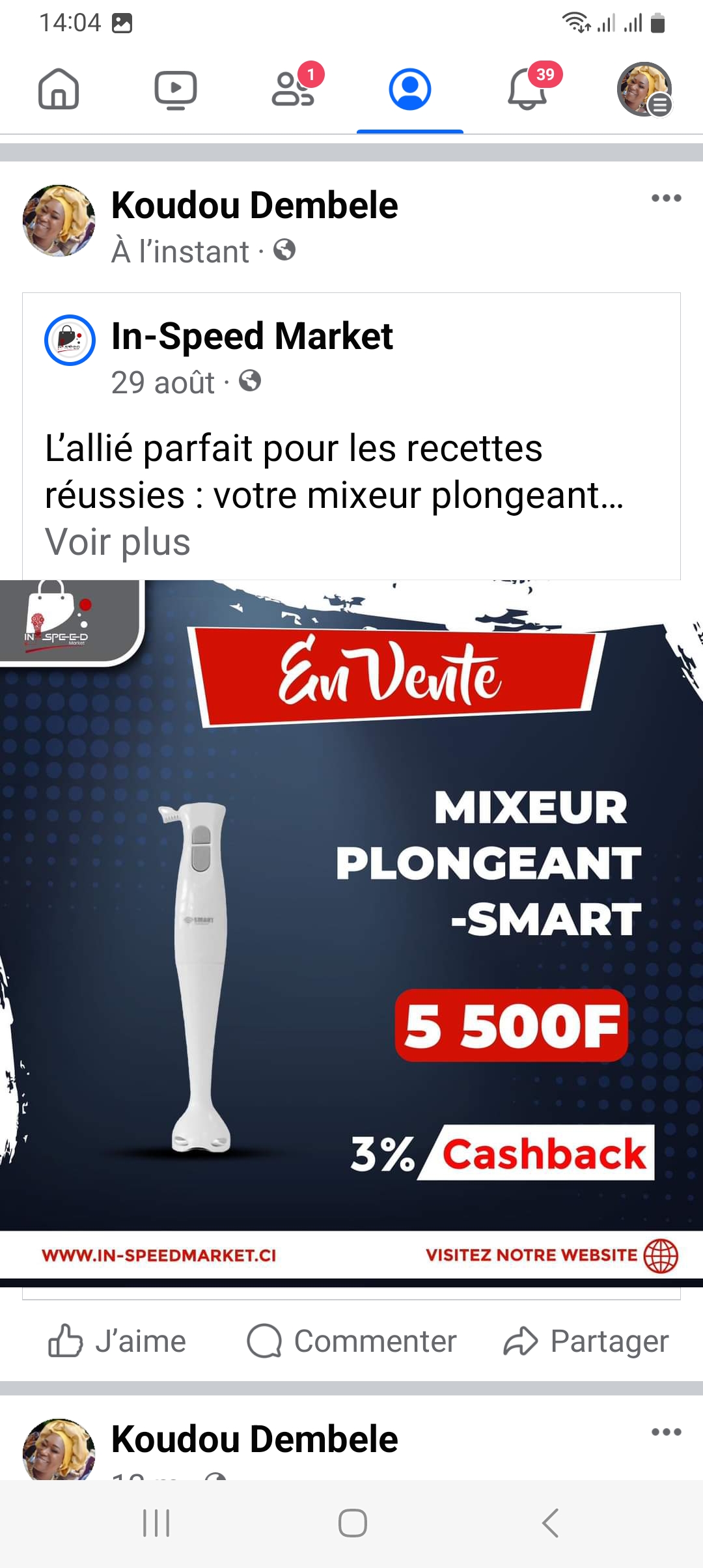Show recent apps from the navigation bar
Screen dimensions: 703x1568
coord(156,1523)
